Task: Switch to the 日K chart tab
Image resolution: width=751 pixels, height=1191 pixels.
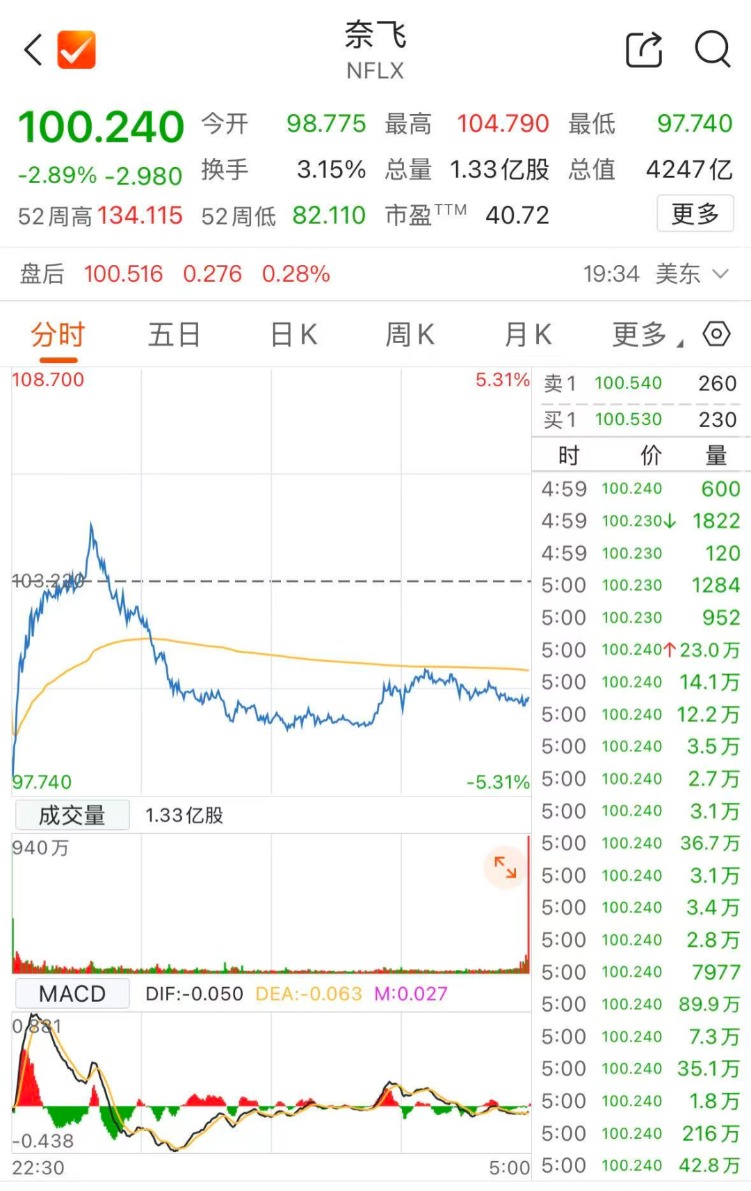Action: click(x=294, y=335)
